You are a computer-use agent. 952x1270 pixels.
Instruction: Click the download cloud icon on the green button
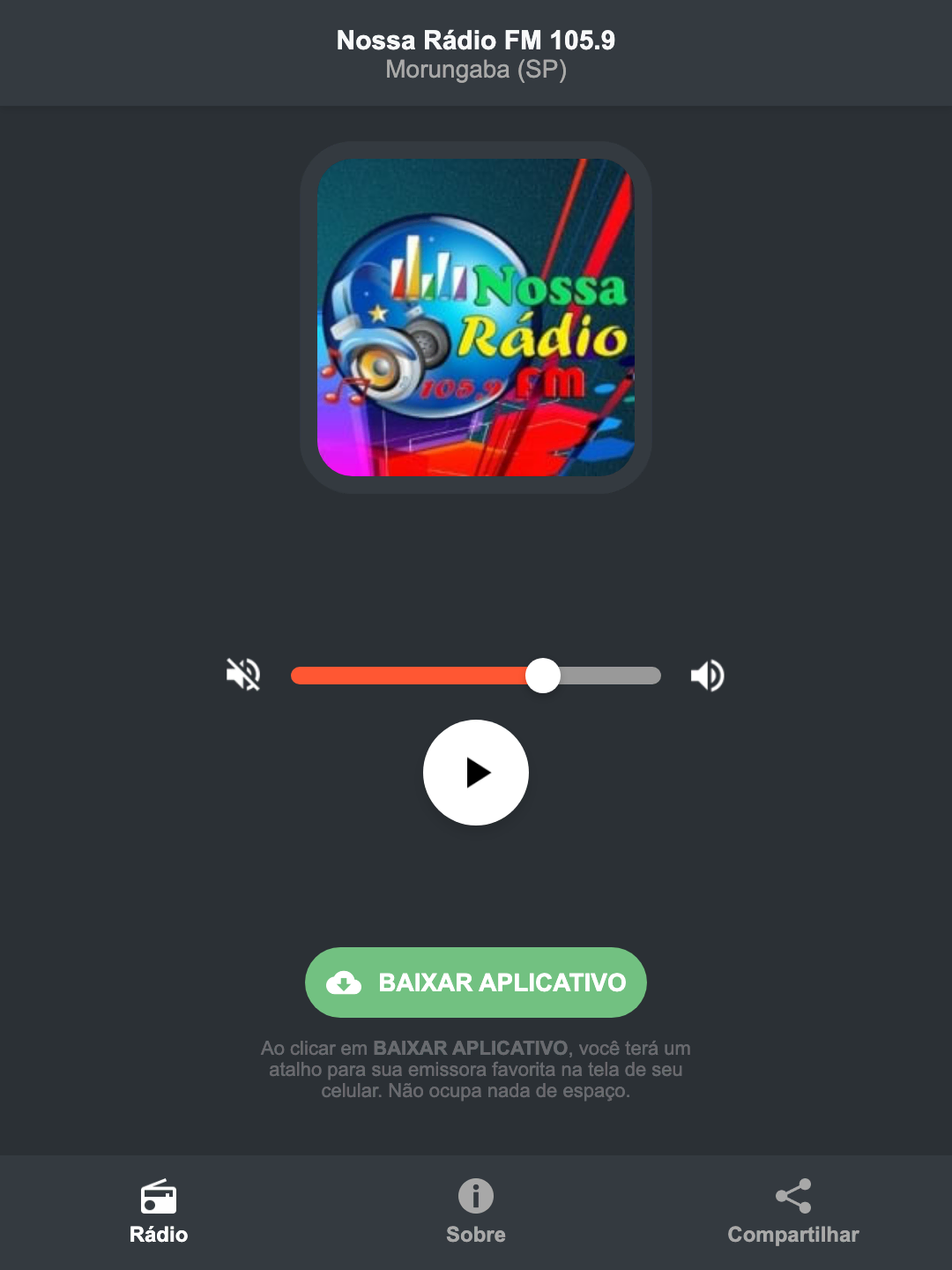coord(346,982)
